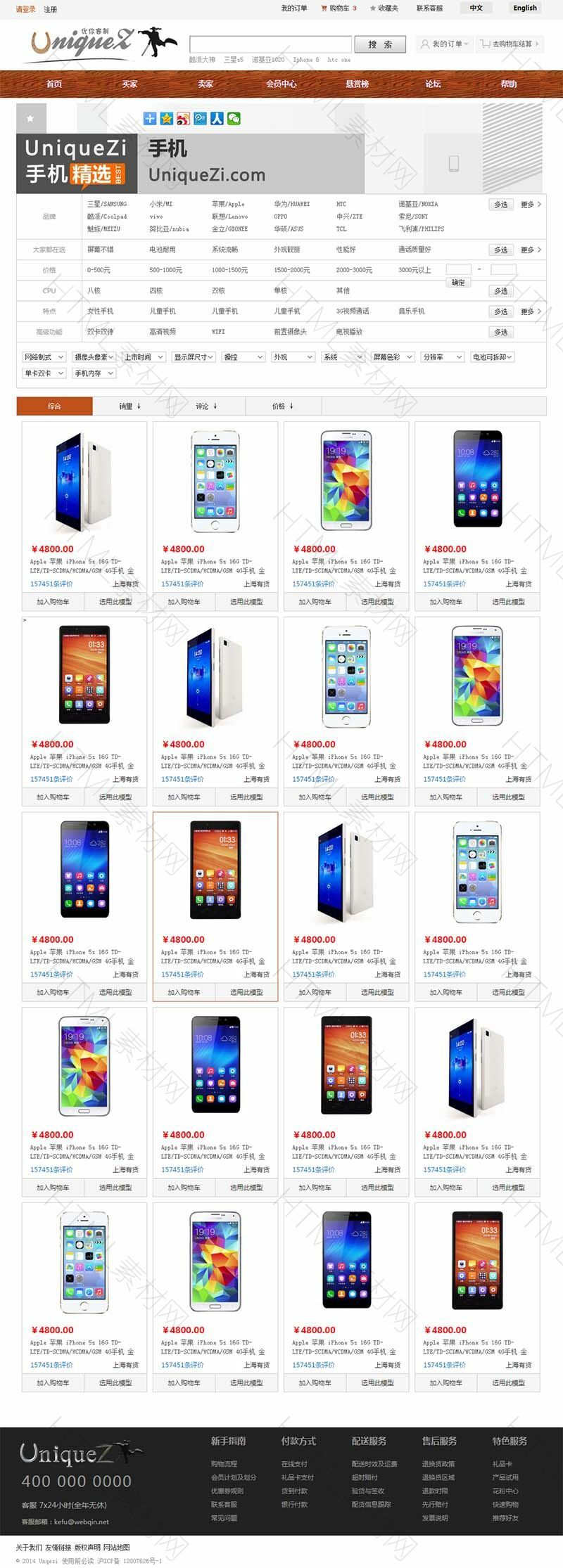Hit the 搜索 search button
563x1568 pixels.
pyautogui.click(x=380, y=44)
